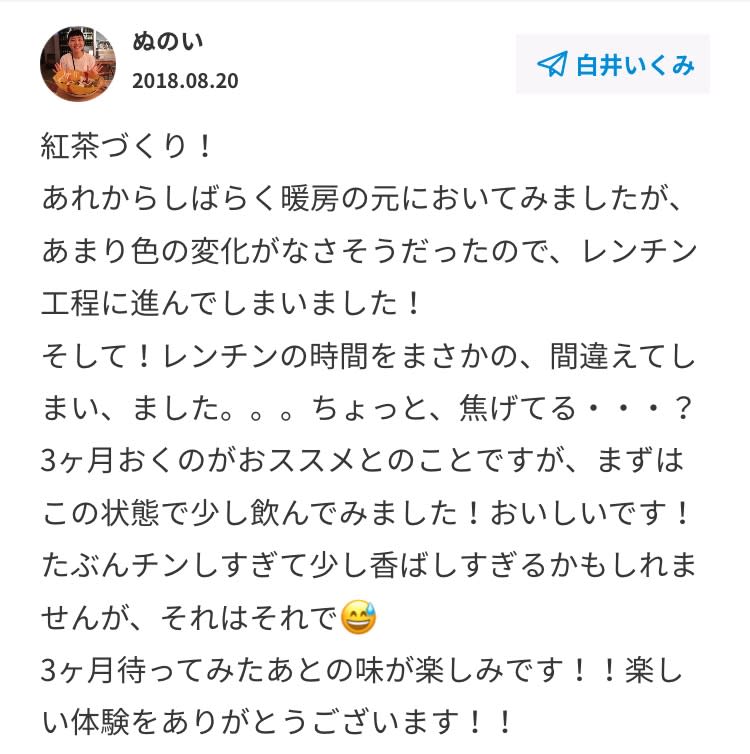Open the ぬのい username
The height and width of the screenshot is (754, 750).
click(x=168, y=42)
